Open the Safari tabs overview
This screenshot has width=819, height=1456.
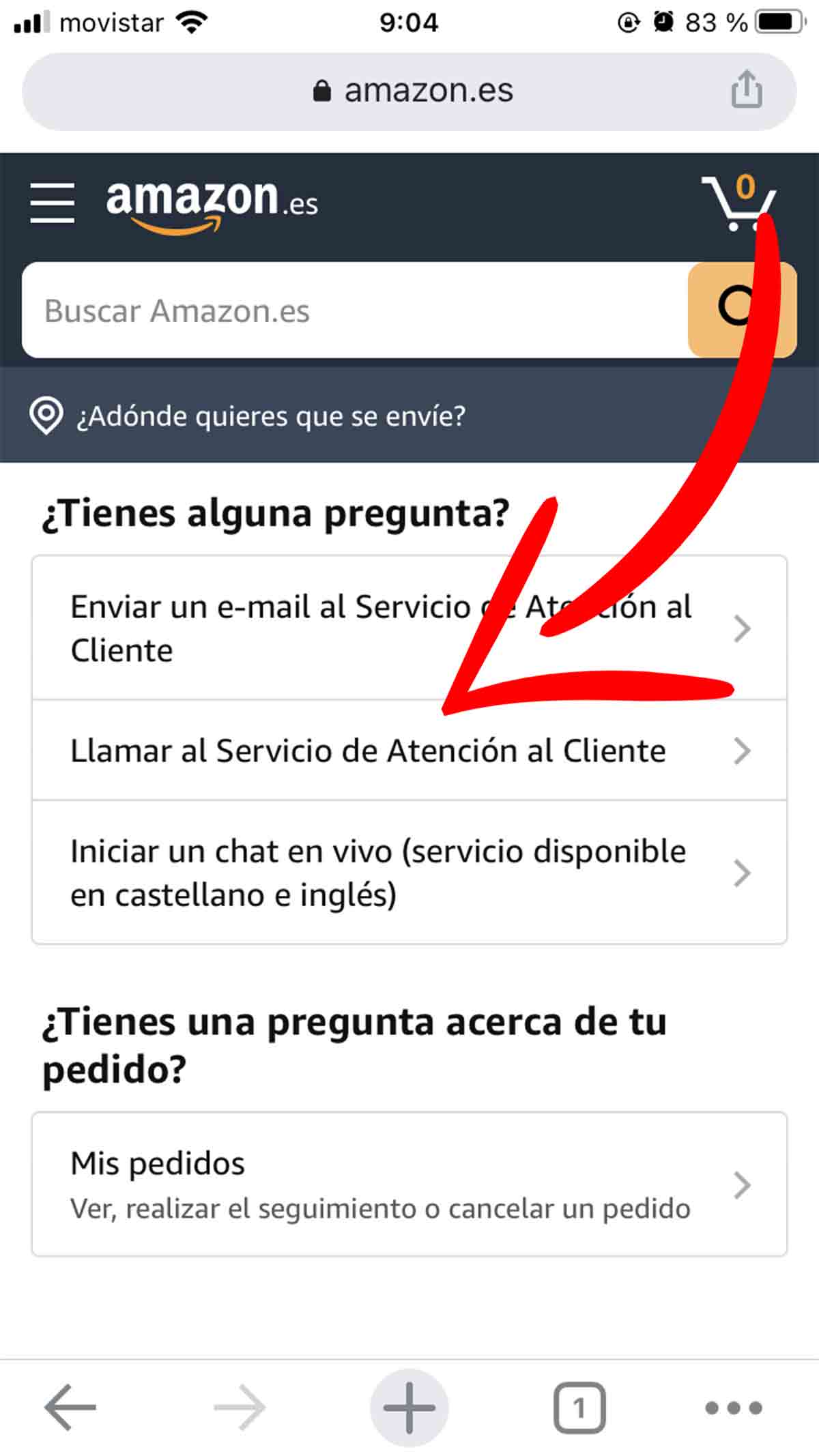(579, 1406)
